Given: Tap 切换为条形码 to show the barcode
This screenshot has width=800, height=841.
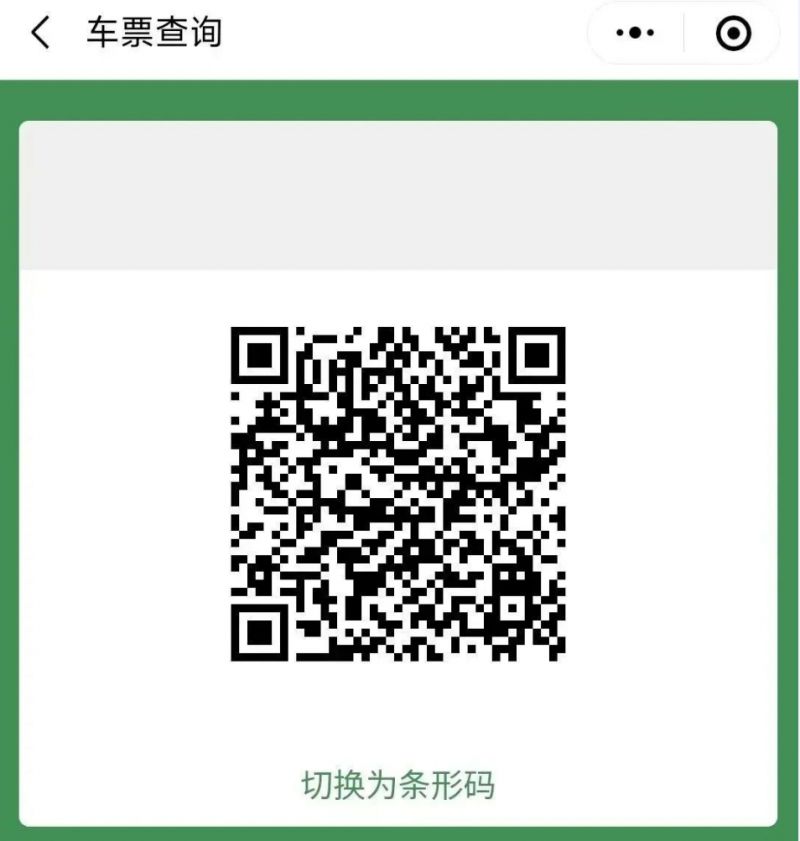Looking at the screenshot, I should pyautogui.click(x=398, y=784).
